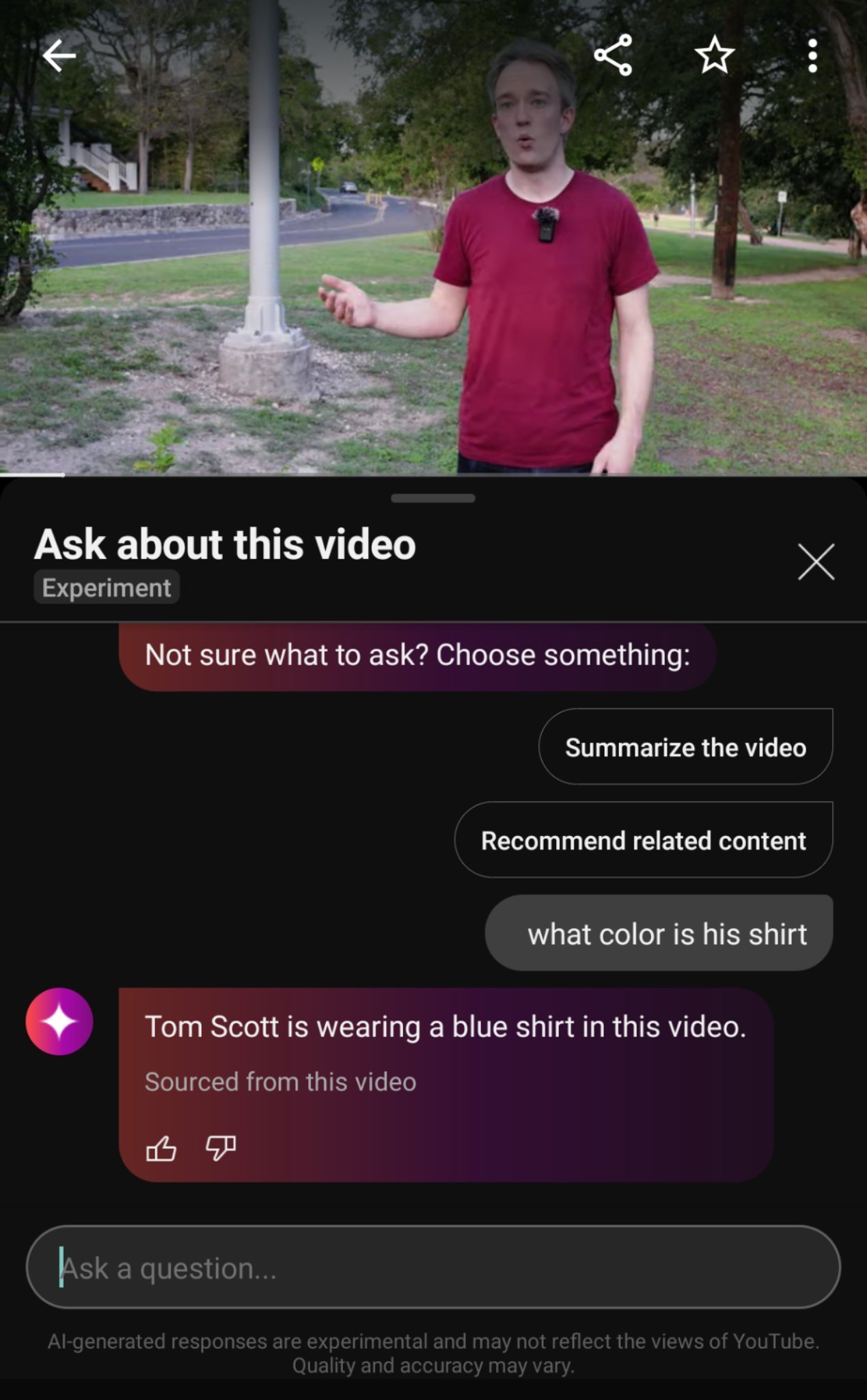Choose Summarize the video suggestion

(x=686, y=747)
